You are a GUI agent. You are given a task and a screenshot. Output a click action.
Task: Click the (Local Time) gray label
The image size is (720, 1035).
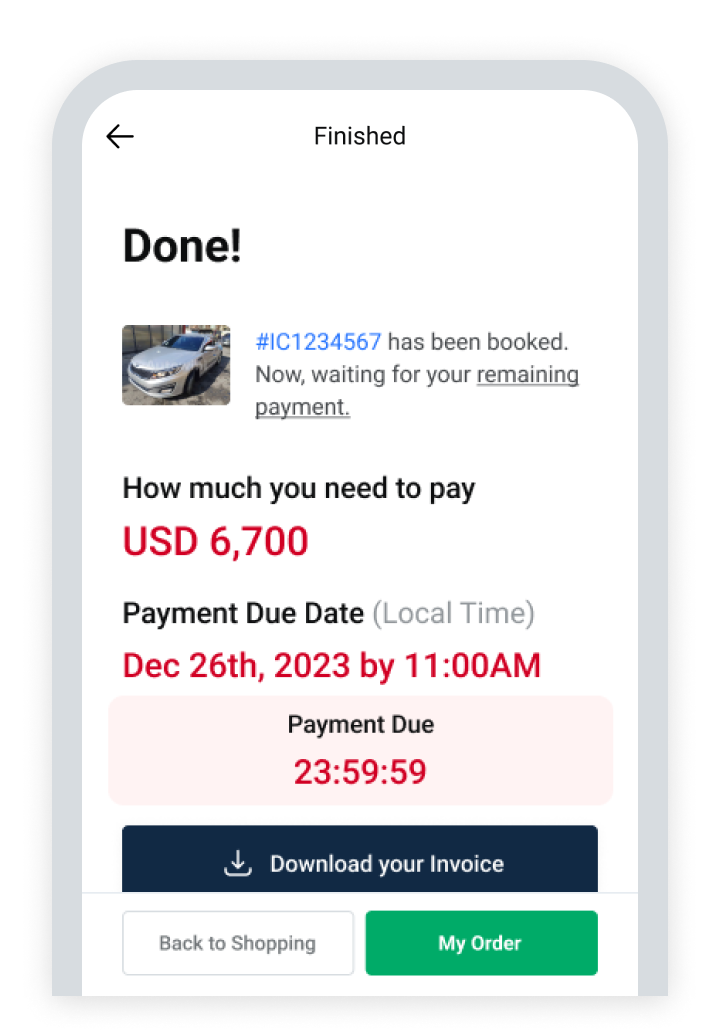pyautogui.click(x=453, y=613)
